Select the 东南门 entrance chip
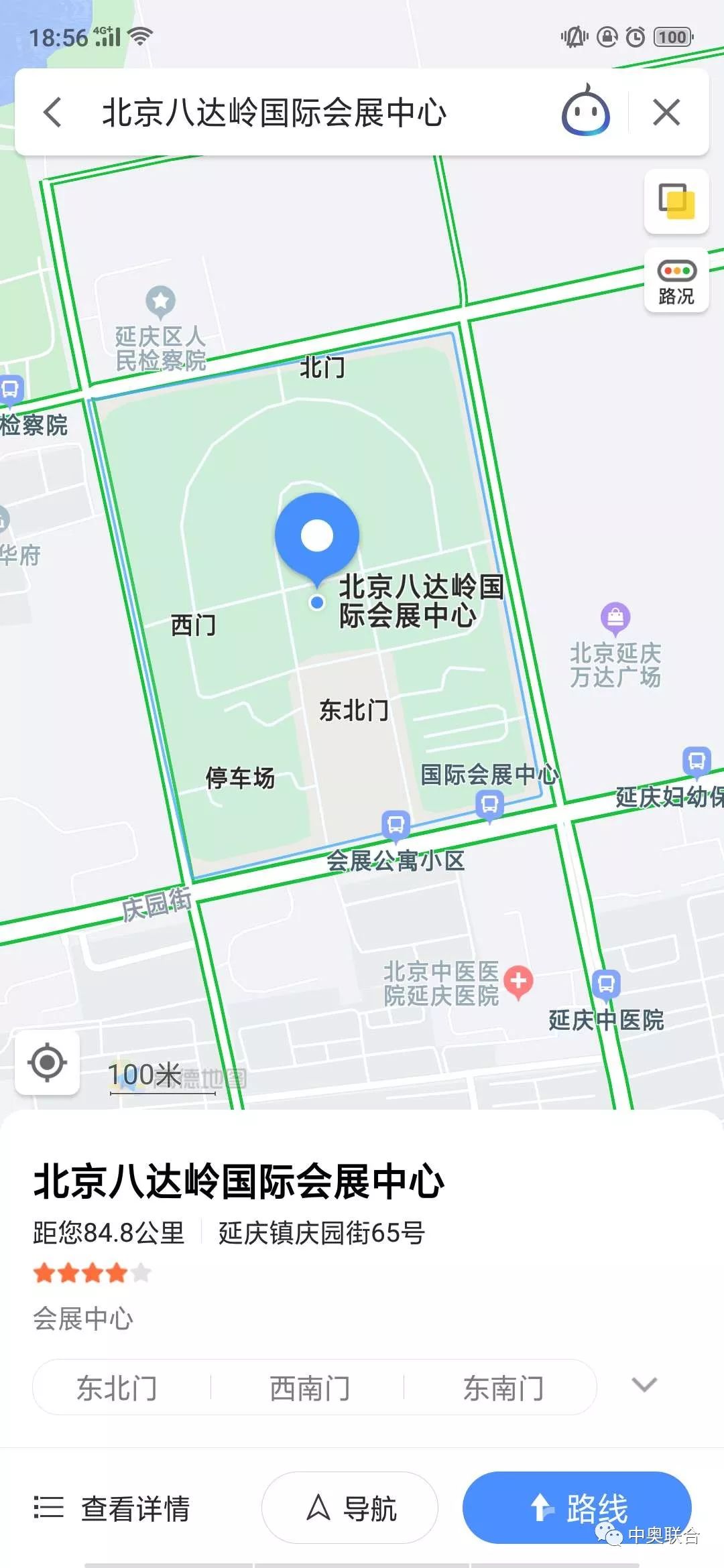 click(503, 1387)
